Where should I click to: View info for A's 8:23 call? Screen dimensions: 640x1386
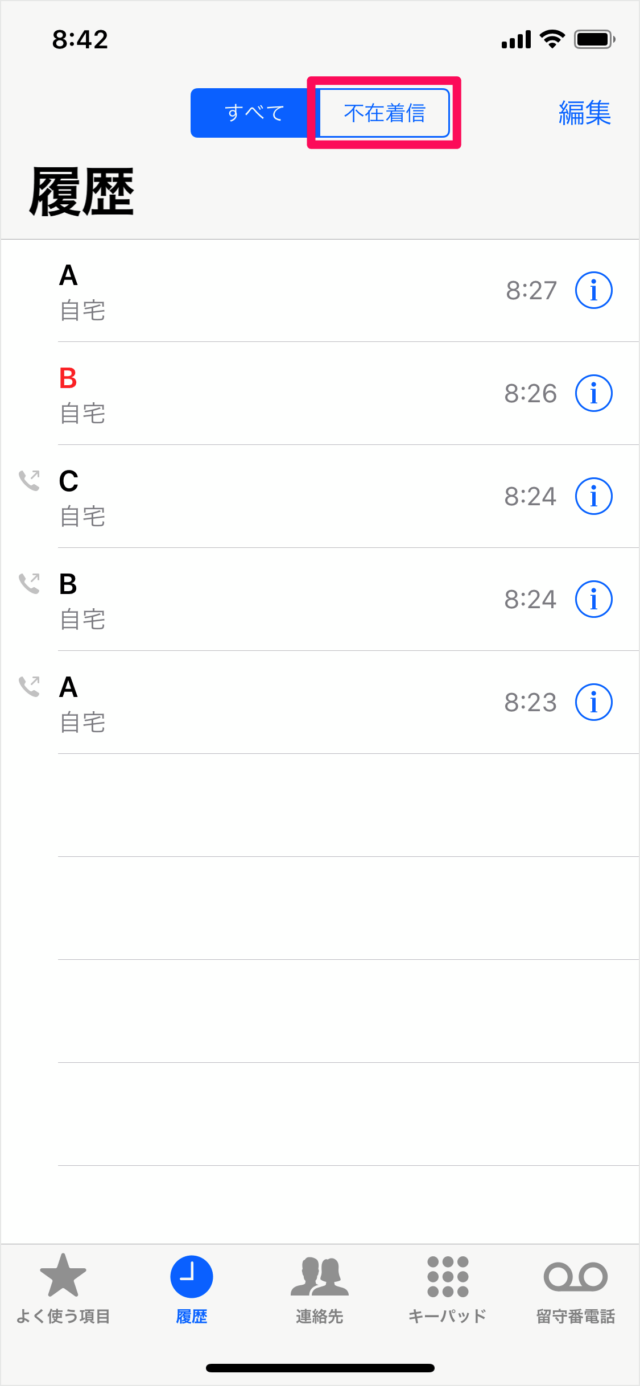pos(593,702)
